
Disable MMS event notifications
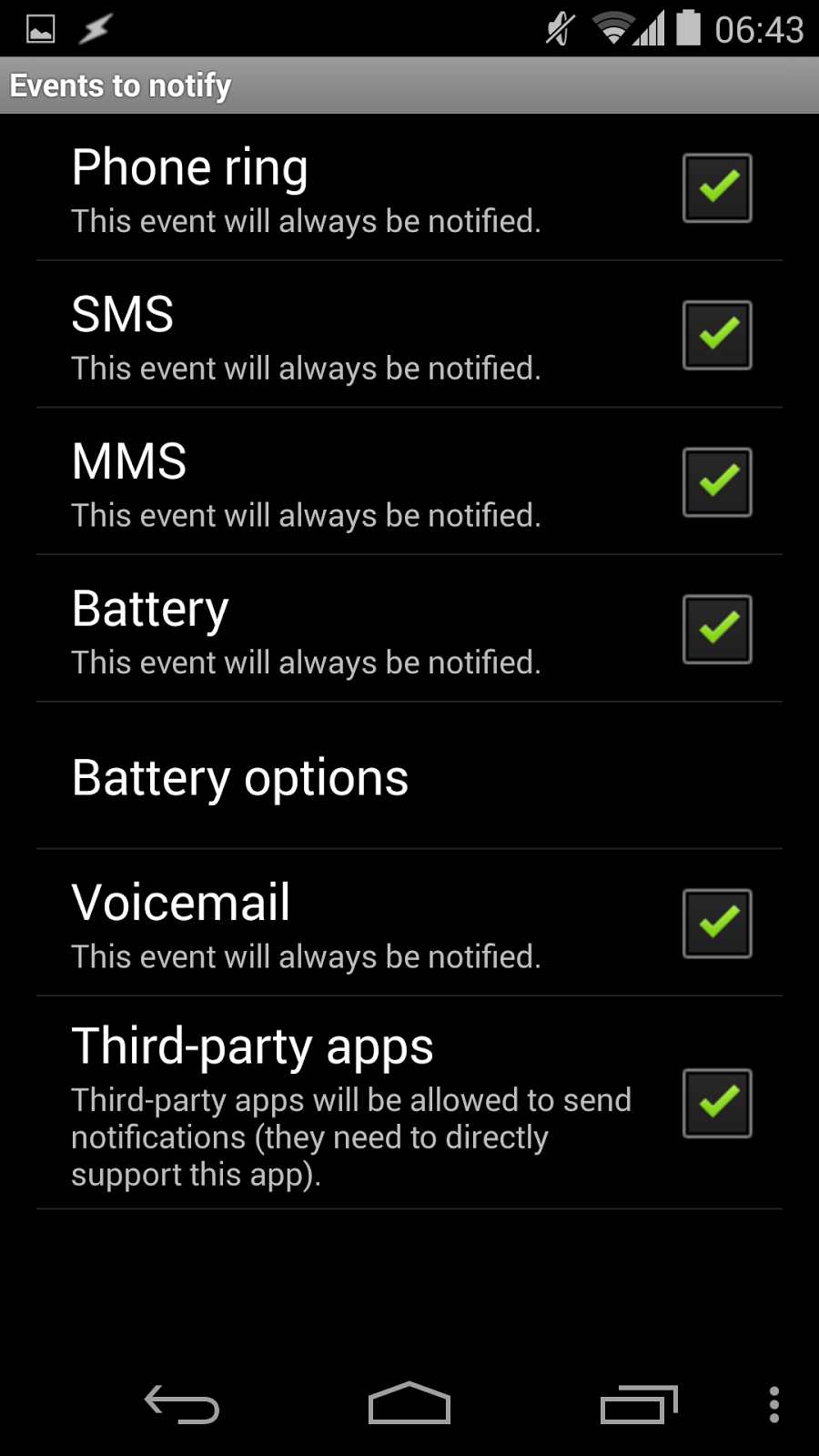click(717, 481)
